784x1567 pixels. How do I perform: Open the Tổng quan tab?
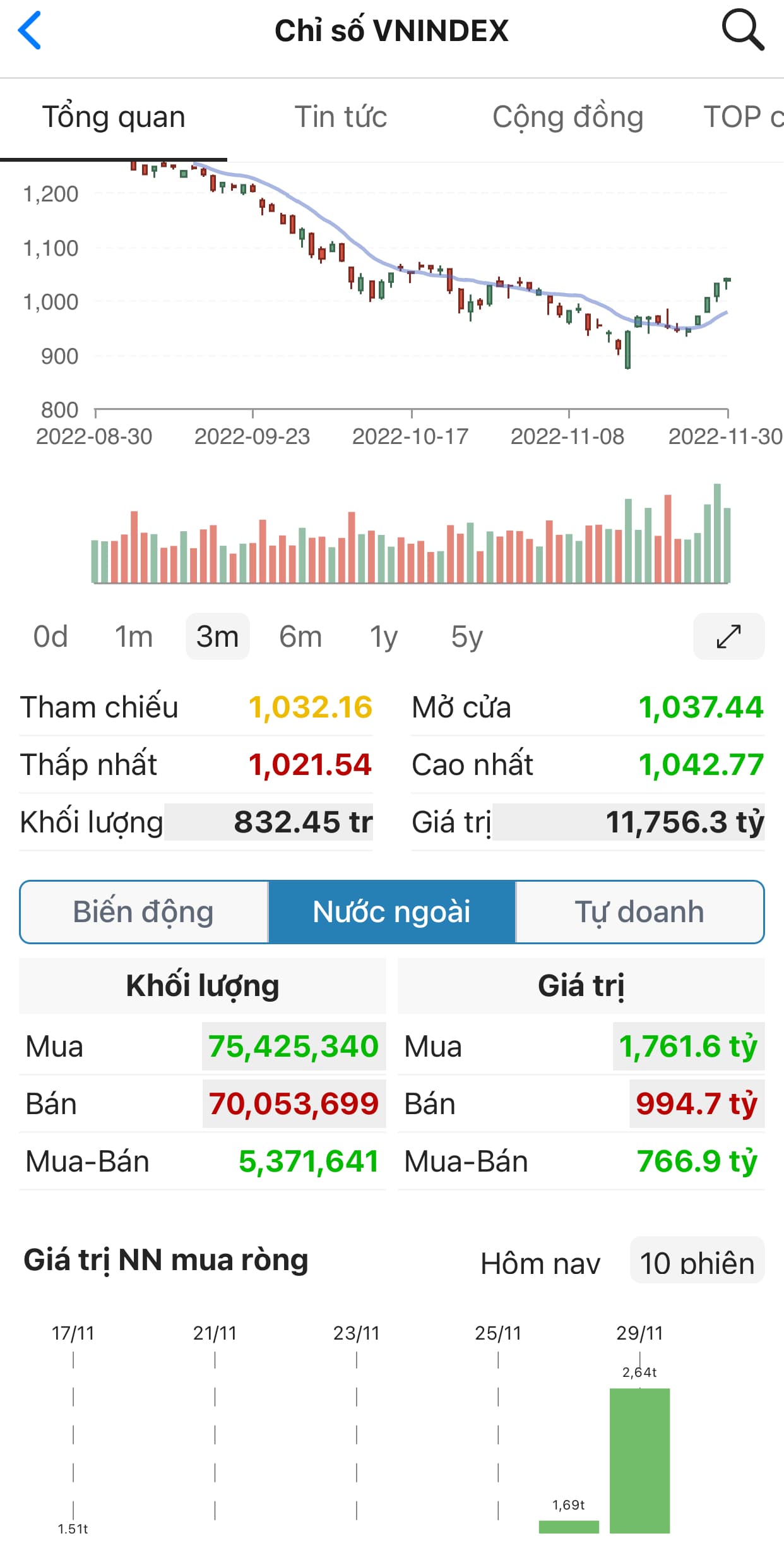(114, 117)
